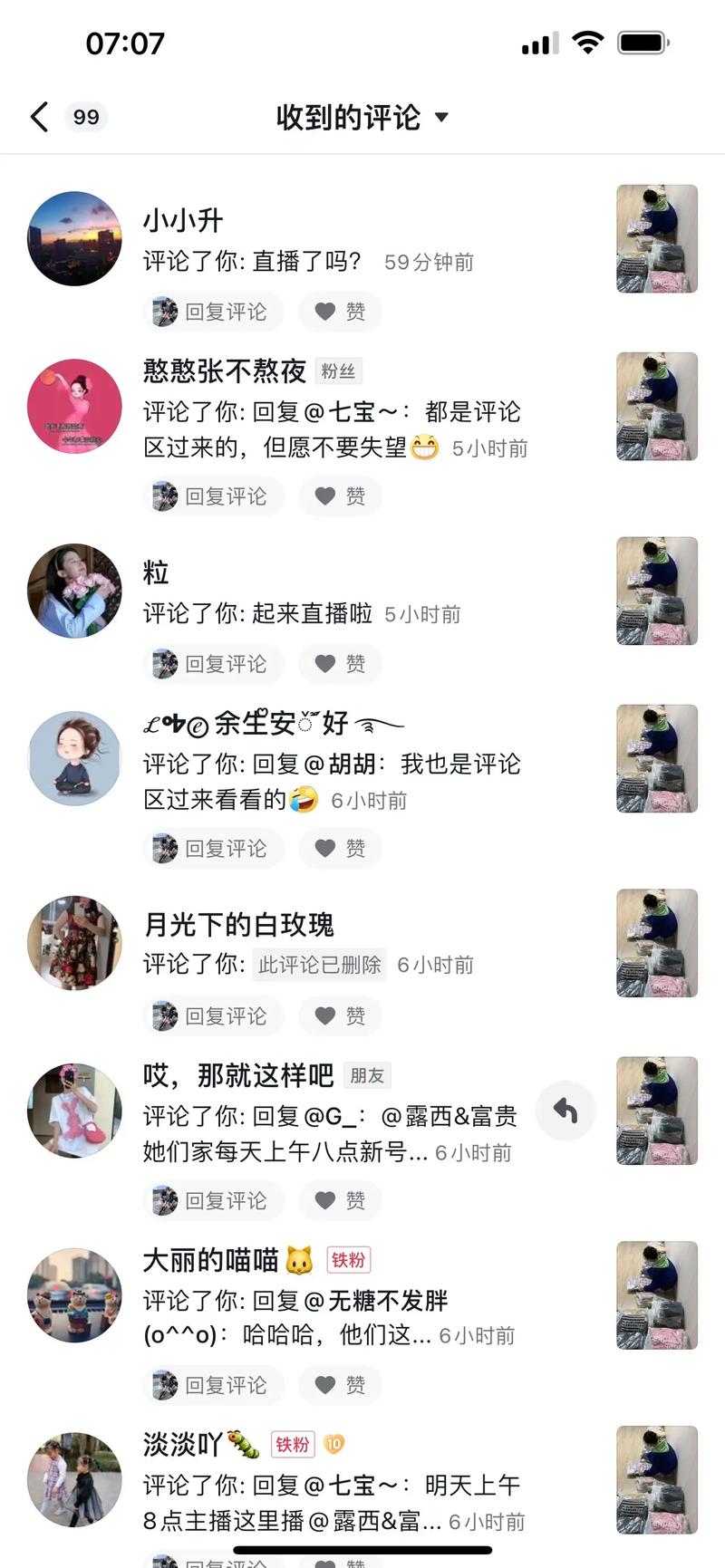Open 淡淡吖's comment about 明天上午
This screenshot has width=725, height=1568.
(332, 1503)
